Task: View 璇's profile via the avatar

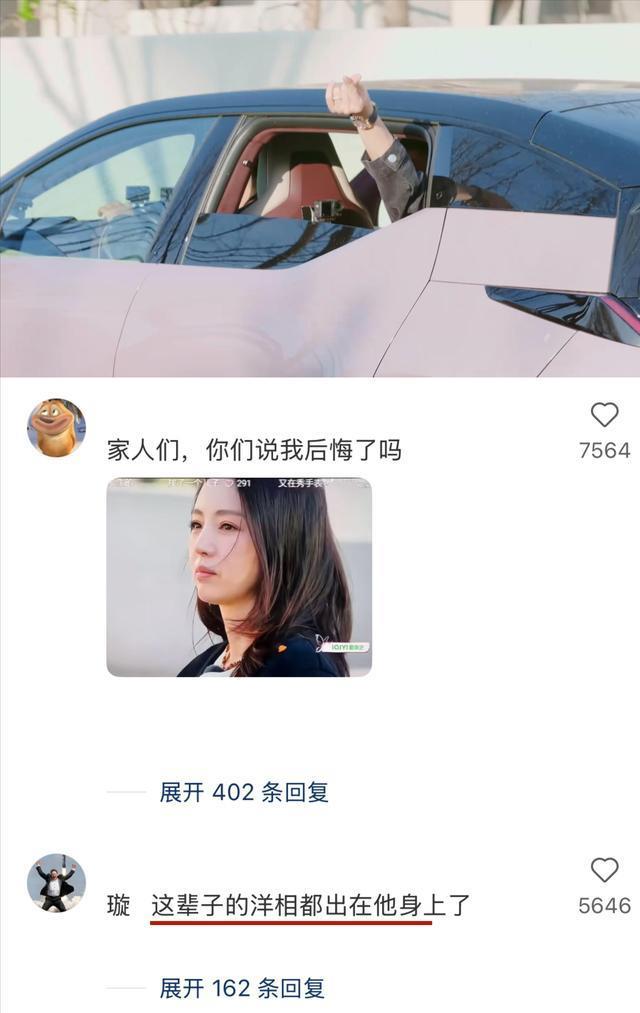Action: coord(56,883)
